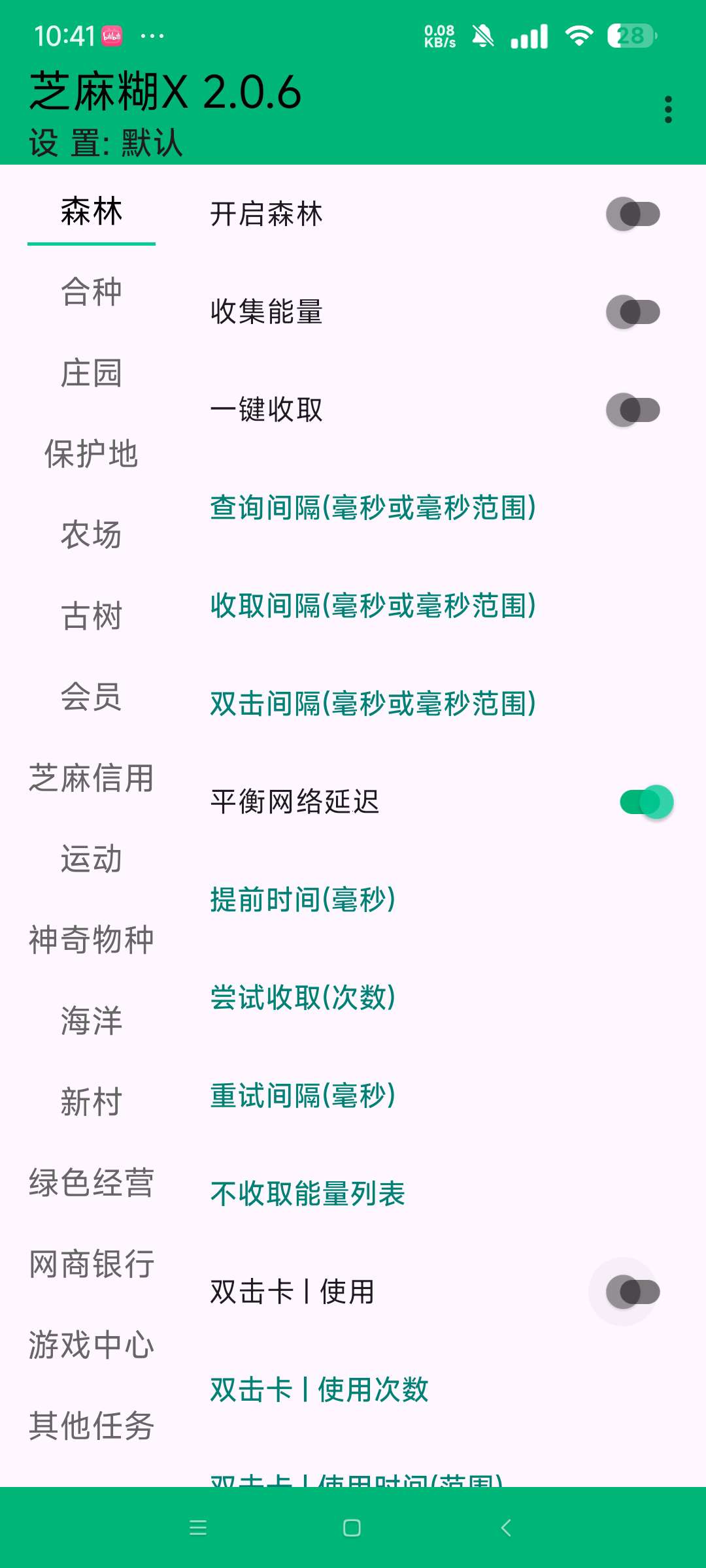This screenshot has height=1568, width=706.
Task: Edit 收取间隔(毫秒或毫秒范围) setting
Action: tap(373, 606)
